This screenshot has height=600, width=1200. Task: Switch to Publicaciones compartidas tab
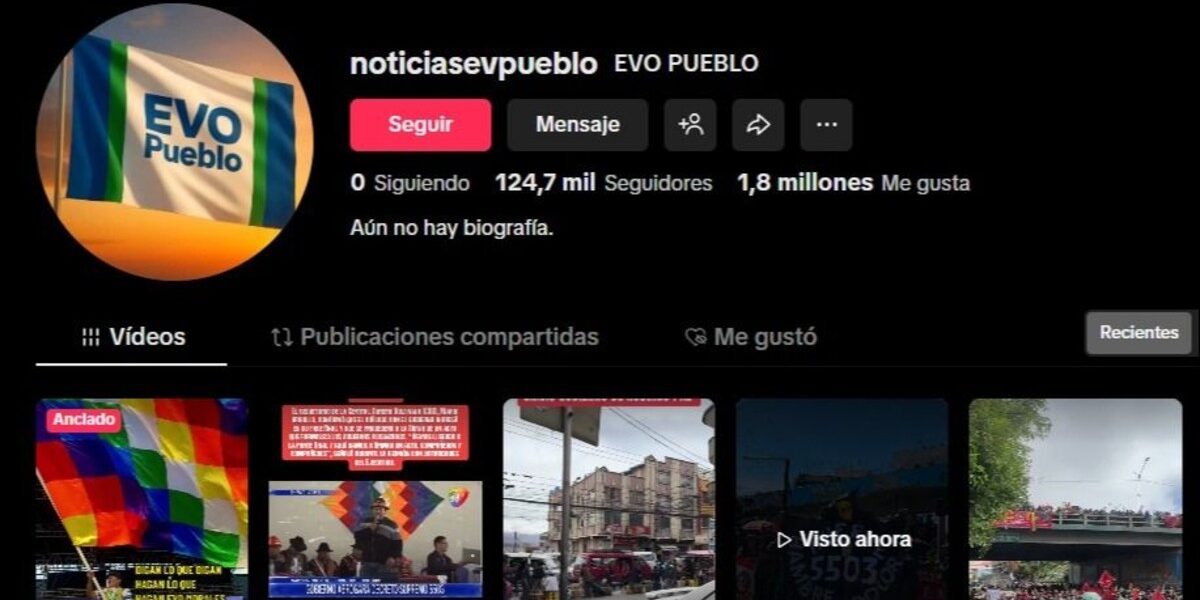pyautogui.click(x=435, y=337)
